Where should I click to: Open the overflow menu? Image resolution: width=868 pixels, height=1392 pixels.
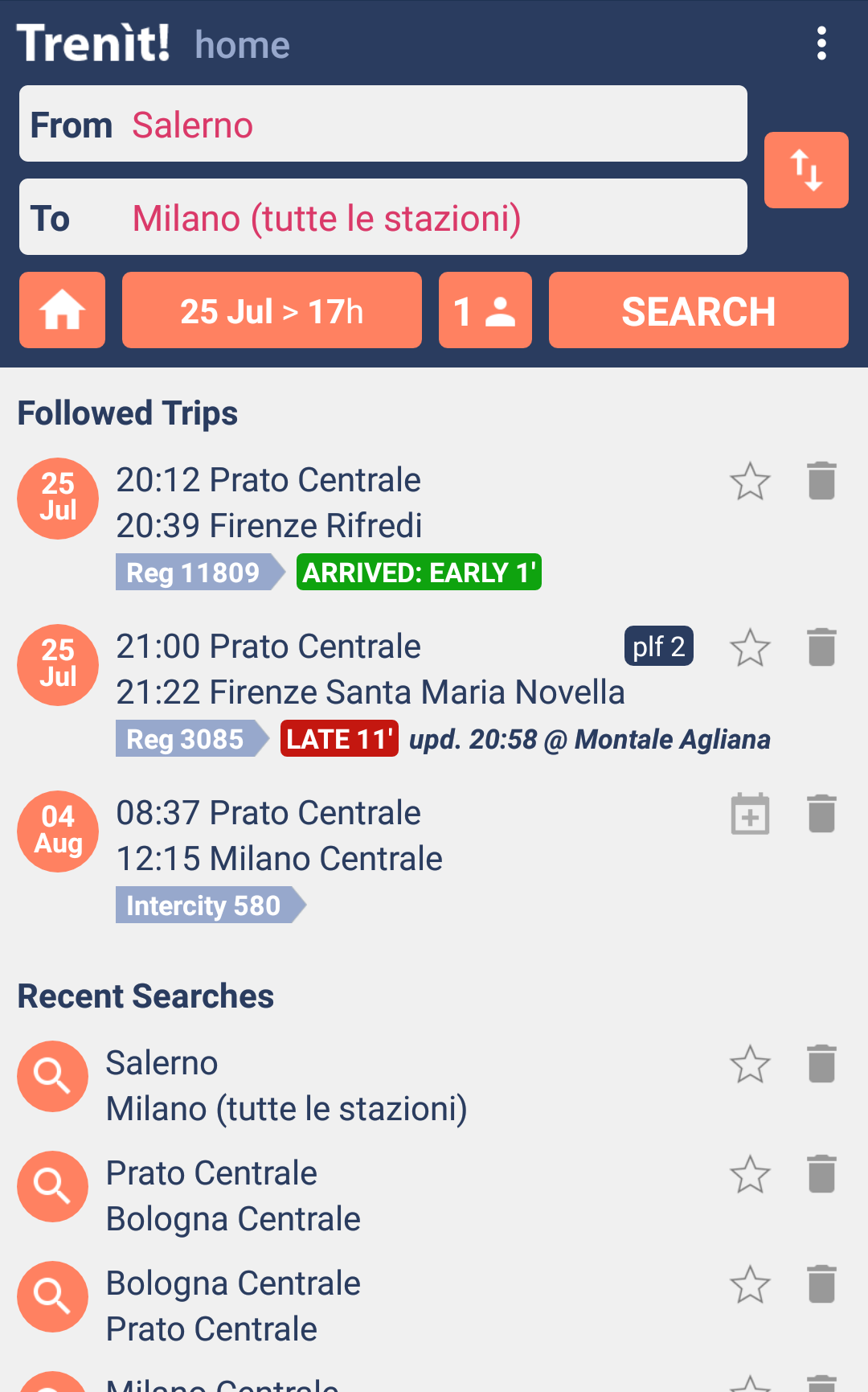(x=821, y=43)
